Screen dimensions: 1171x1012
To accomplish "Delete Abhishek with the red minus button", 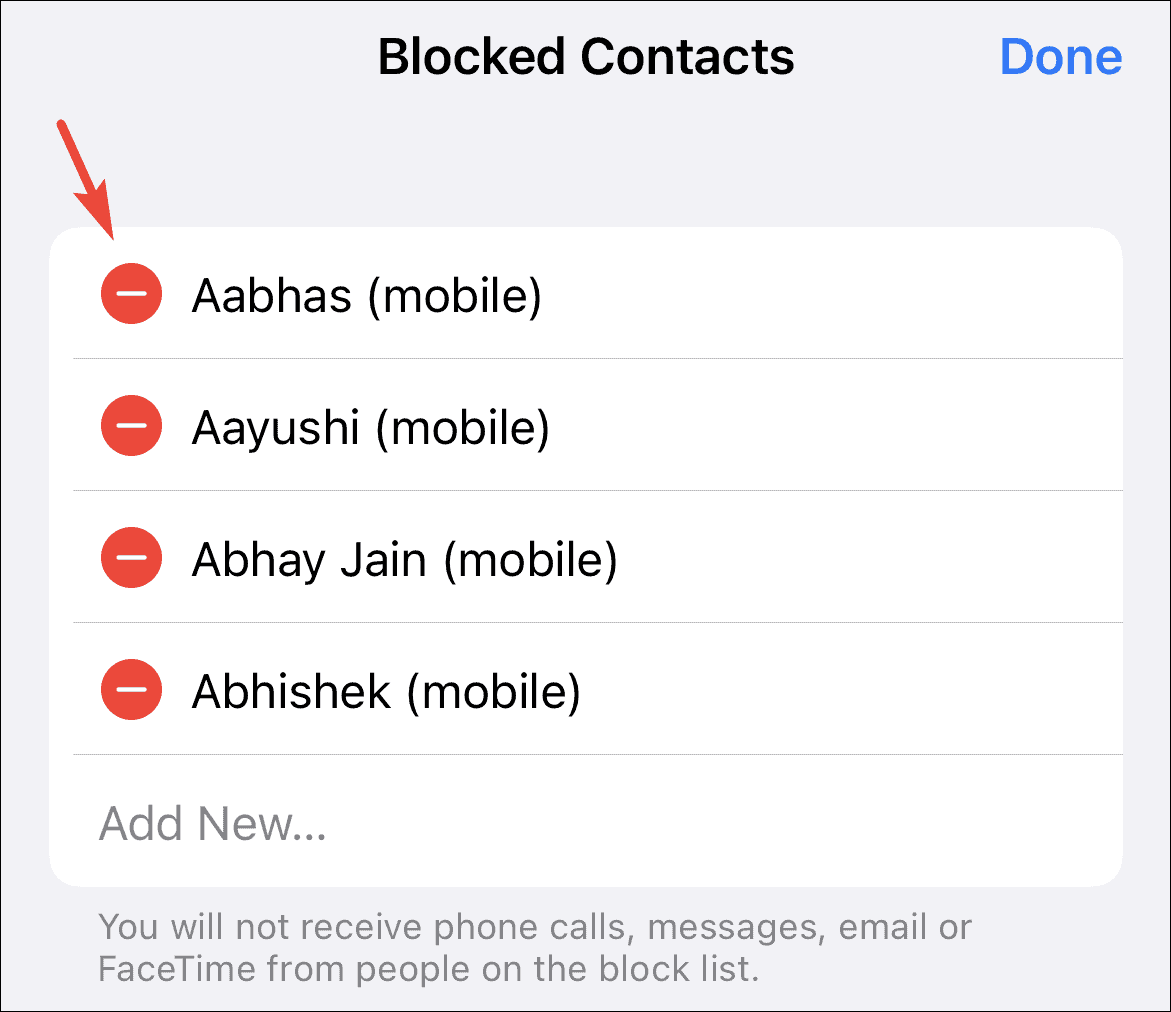I will (131, 689).
